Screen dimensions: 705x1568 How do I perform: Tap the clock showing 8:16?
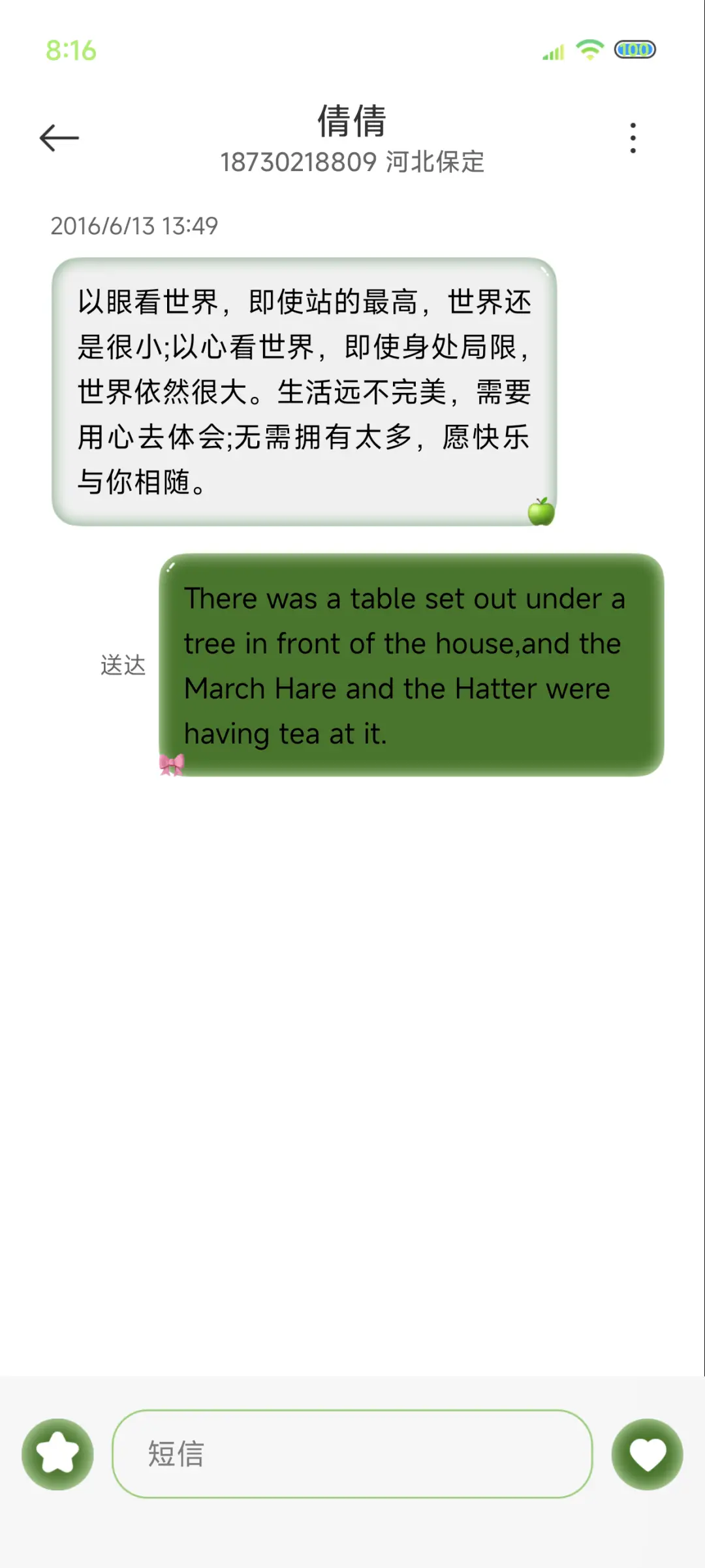click(69, 50)
